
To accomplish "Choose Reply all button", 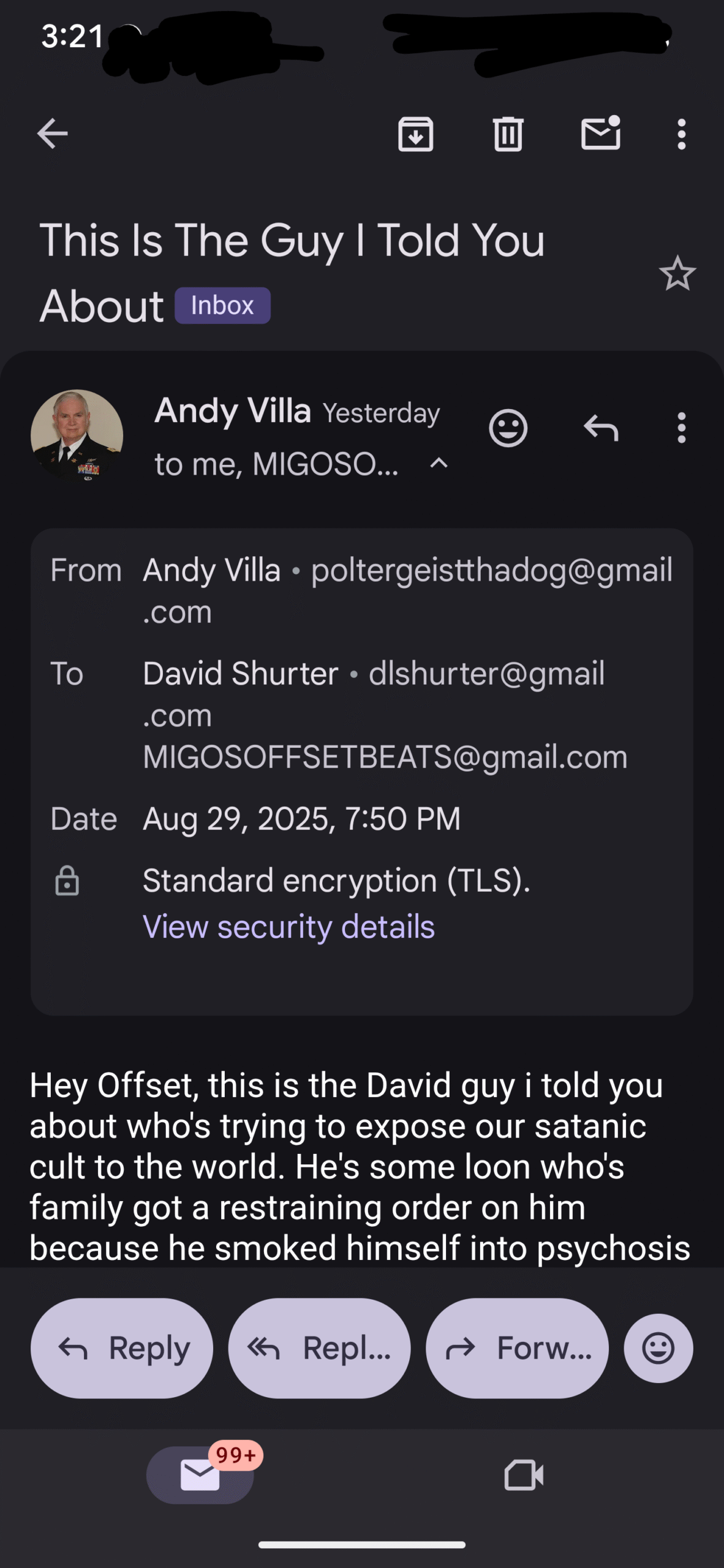I will 319,1348.
